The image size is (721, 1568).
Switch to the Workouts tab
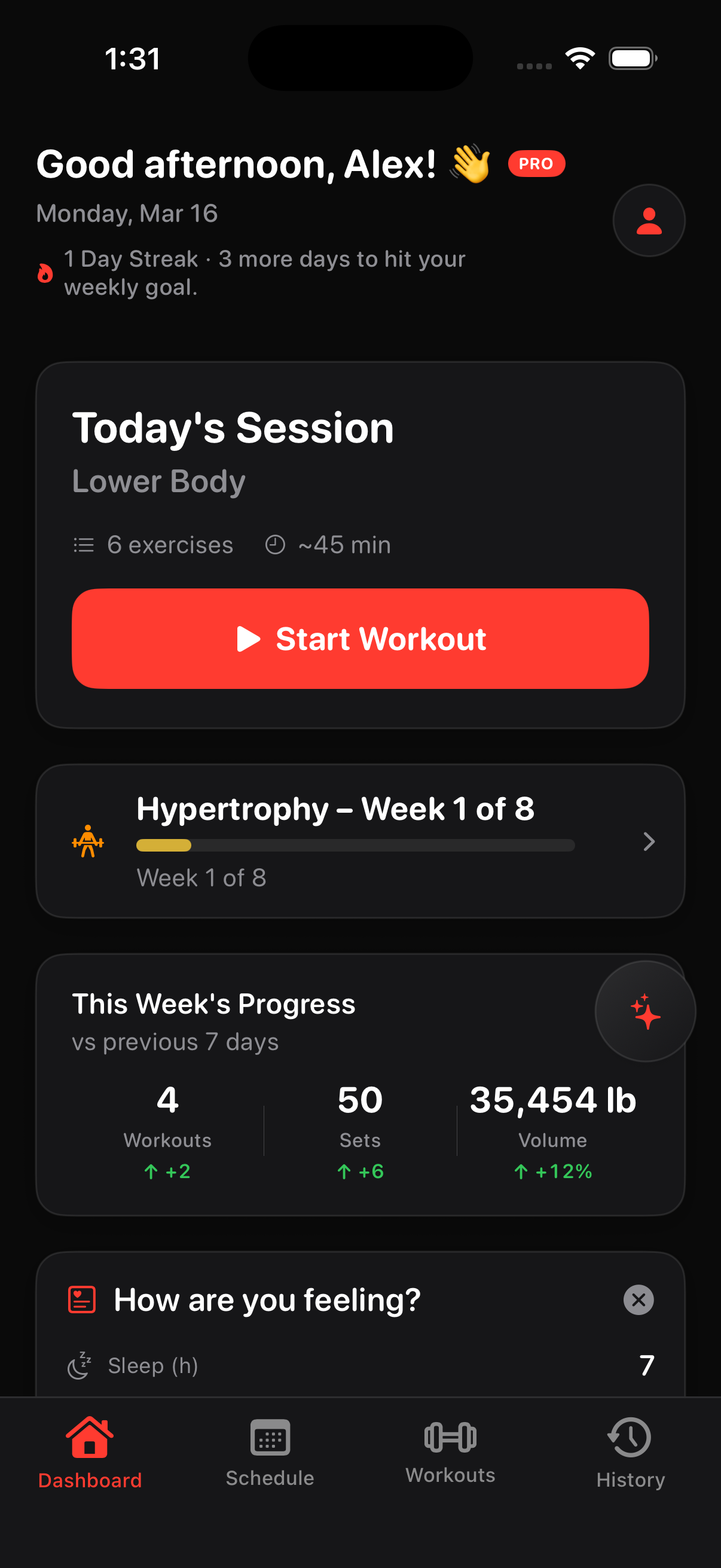pyautogui.click(x=450, y=1461)
